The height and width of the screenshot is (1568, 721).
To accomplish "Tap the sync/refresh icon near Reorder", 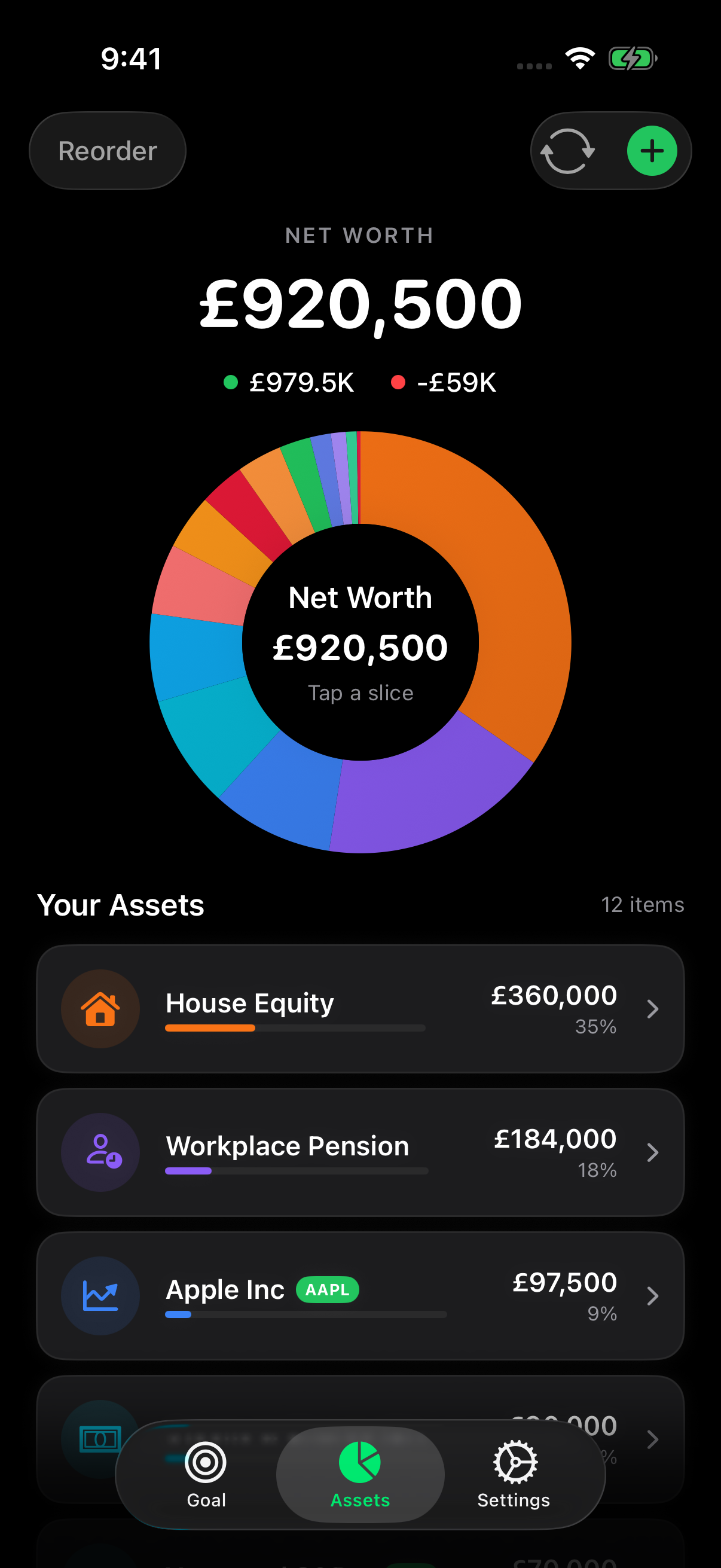I will tap(569, 150).
